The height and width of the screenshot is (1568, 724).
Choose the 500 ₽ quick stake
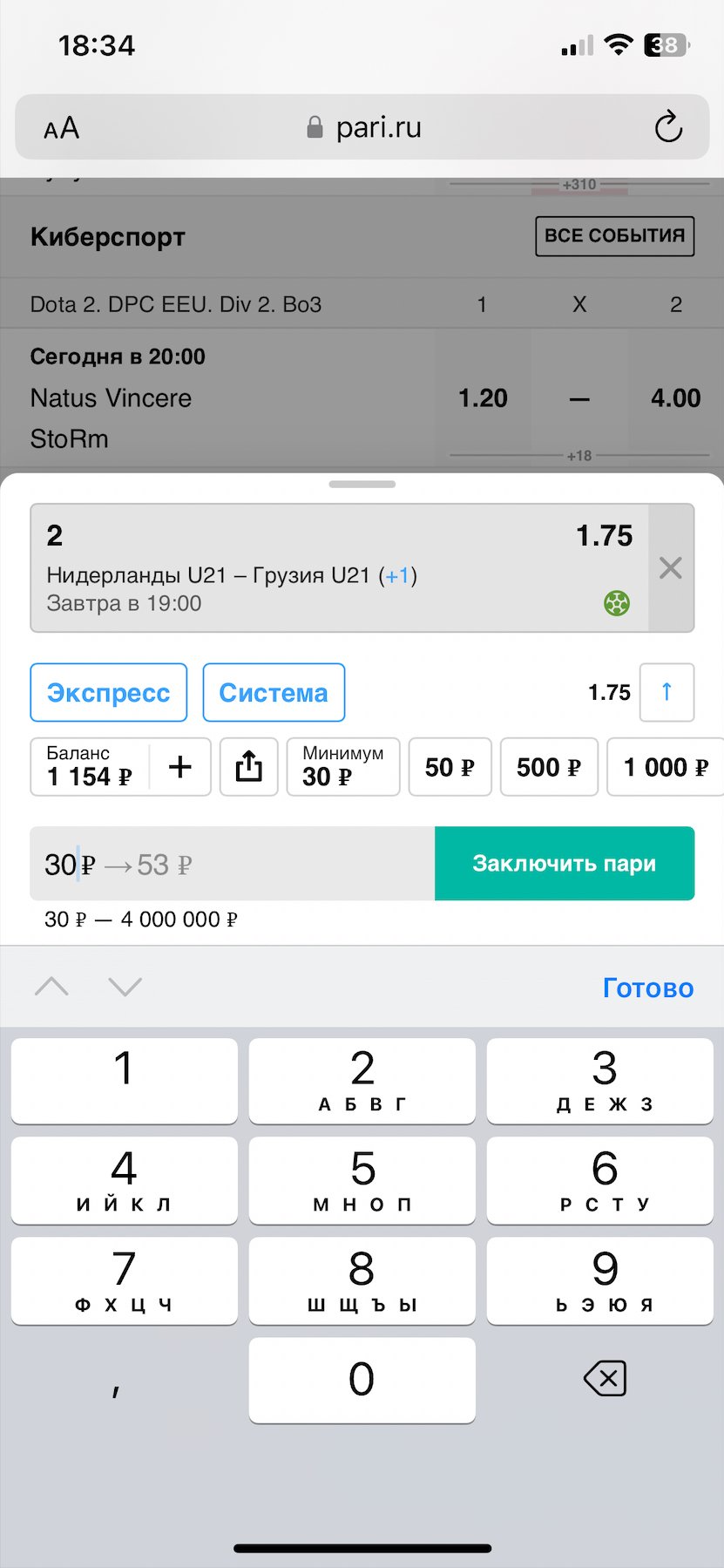point(549,767)
